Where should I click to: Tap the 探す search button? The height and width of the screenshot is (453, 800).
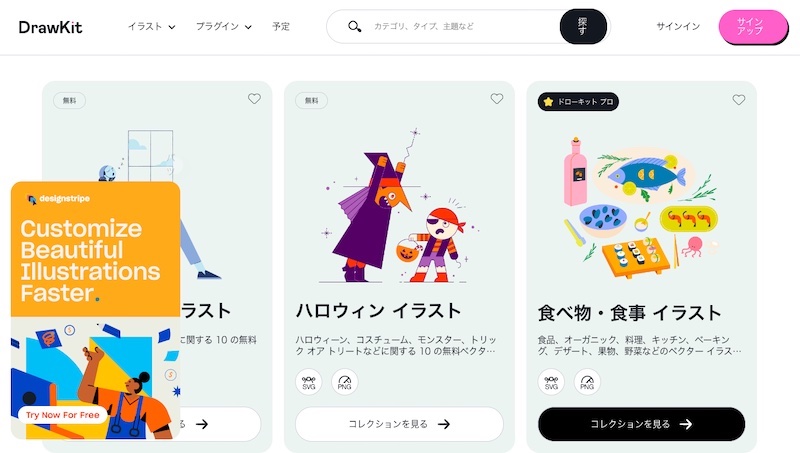click(582, 27)
